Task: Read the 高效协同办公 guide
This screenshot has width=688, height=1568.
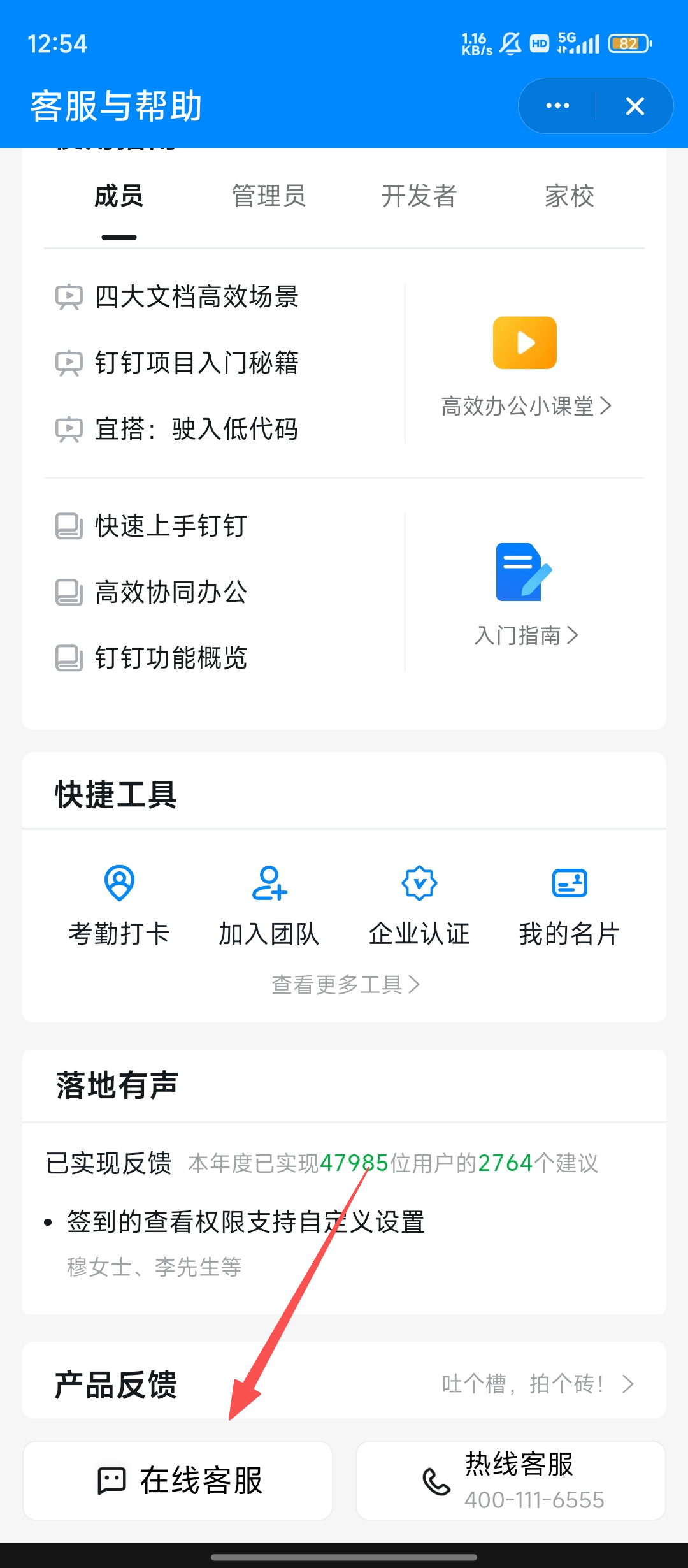Action: coord(152,592)
